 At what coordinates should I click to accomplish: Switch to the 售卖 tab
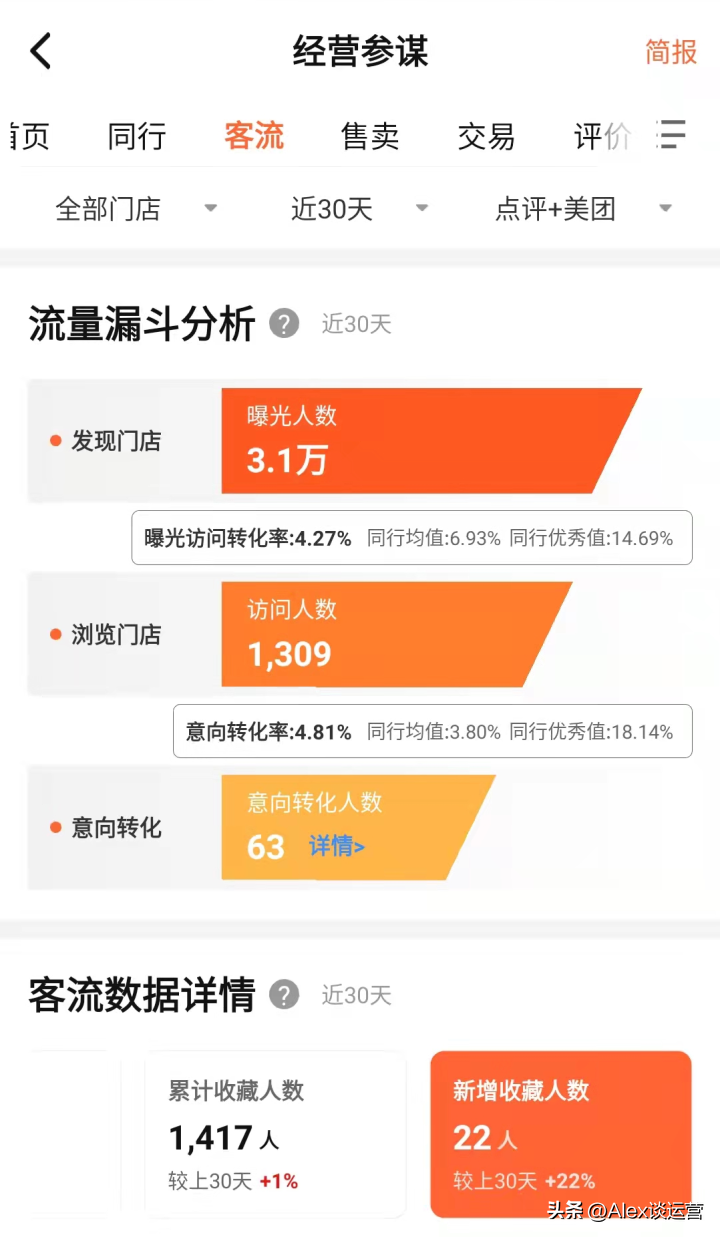coord(369,137)
